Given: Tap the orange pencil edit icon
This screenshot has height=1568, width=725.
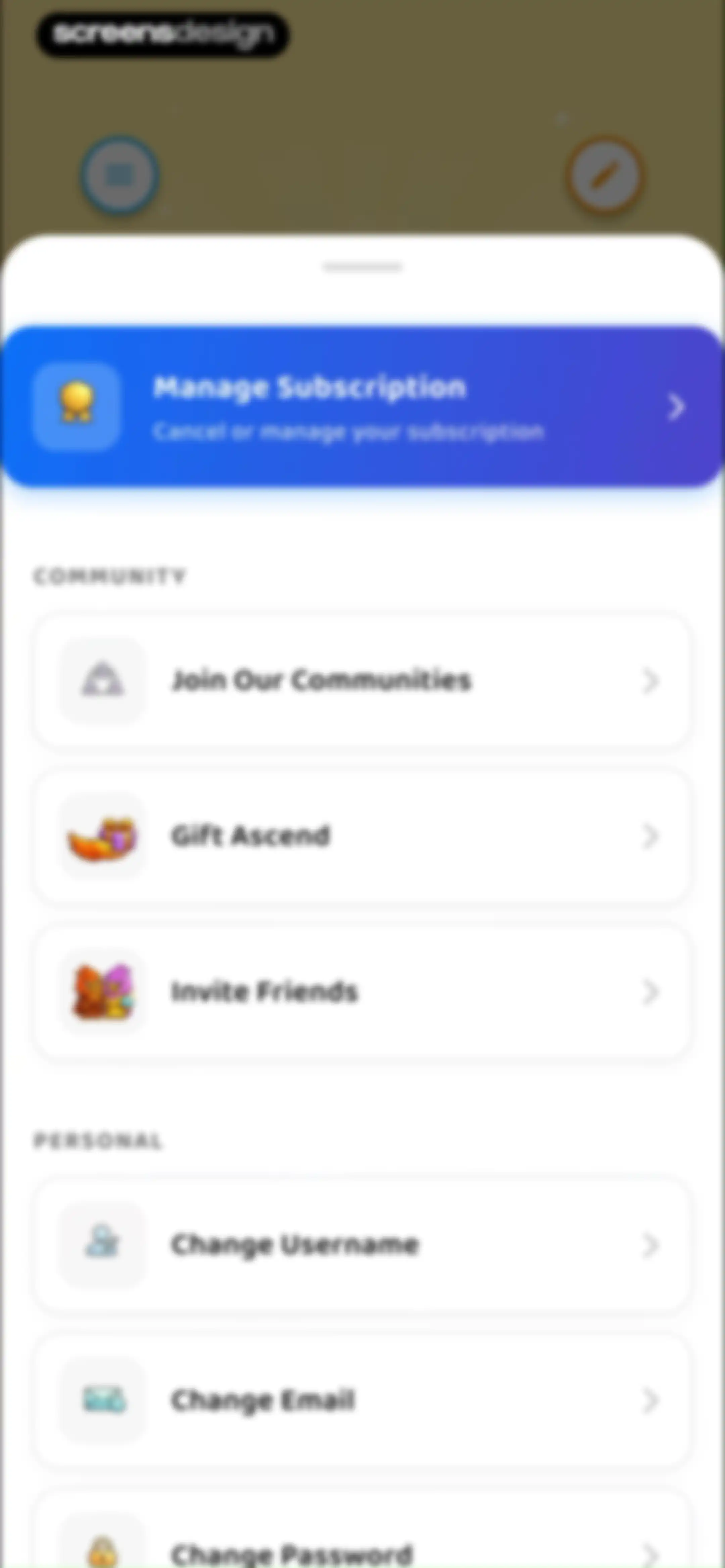Looking at the screenshot, I should click(x=605, y=175).
